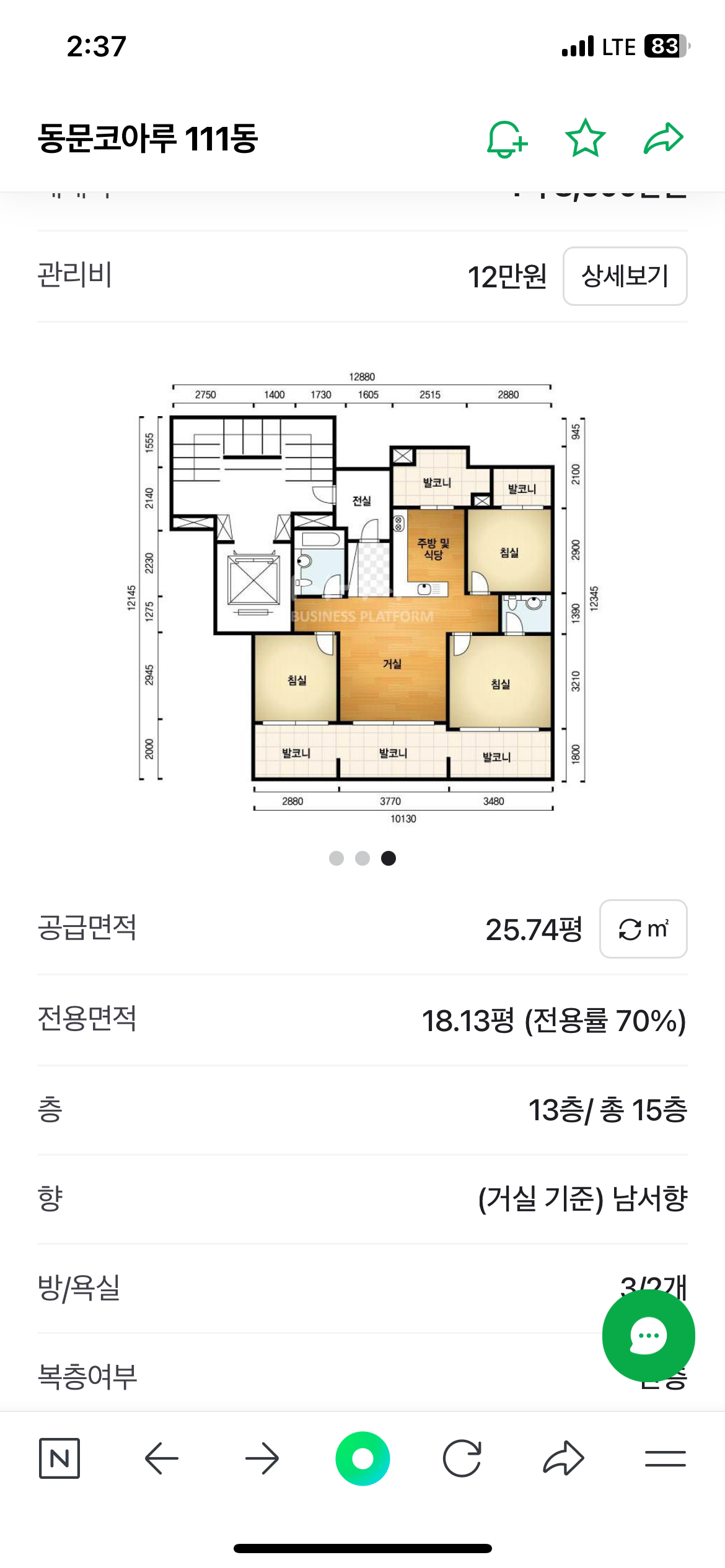Set a price alert with the bell icon
The image size is (725, 1568).
[507, 139]
